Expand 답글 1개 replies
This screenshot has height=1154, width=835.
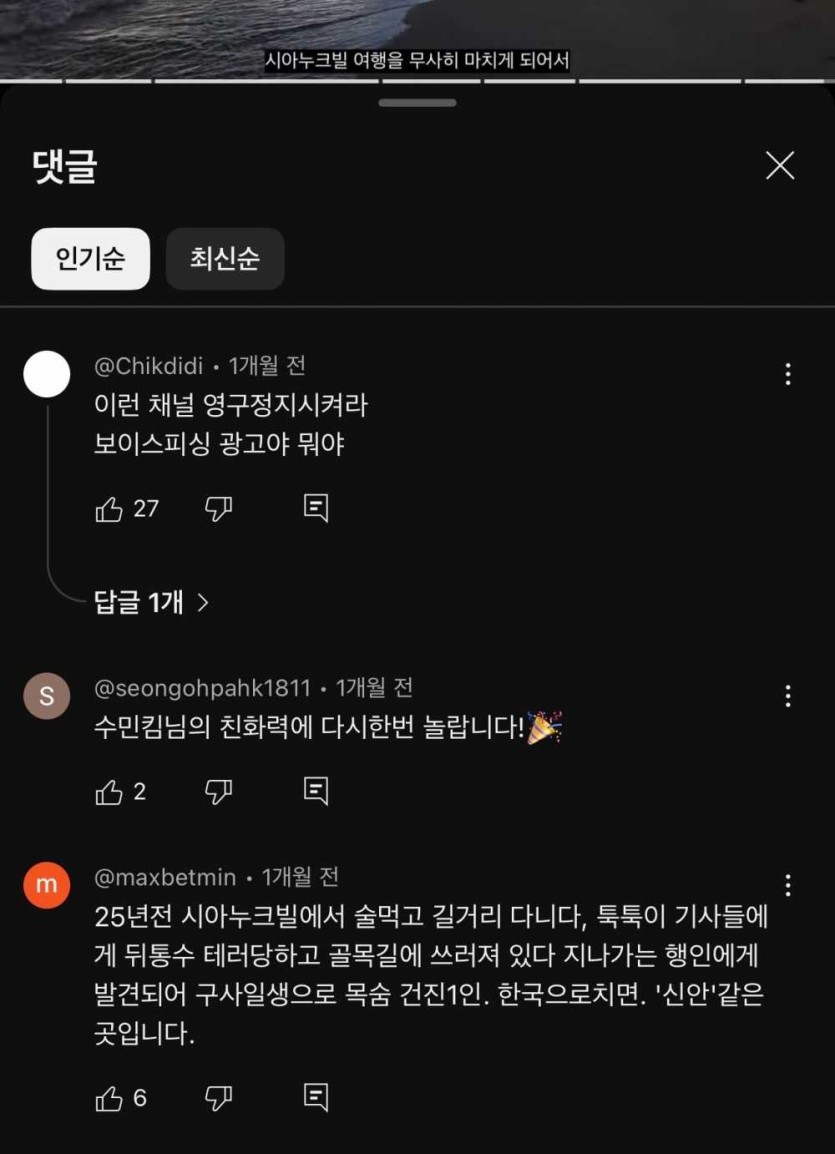(x=152, y=602)
